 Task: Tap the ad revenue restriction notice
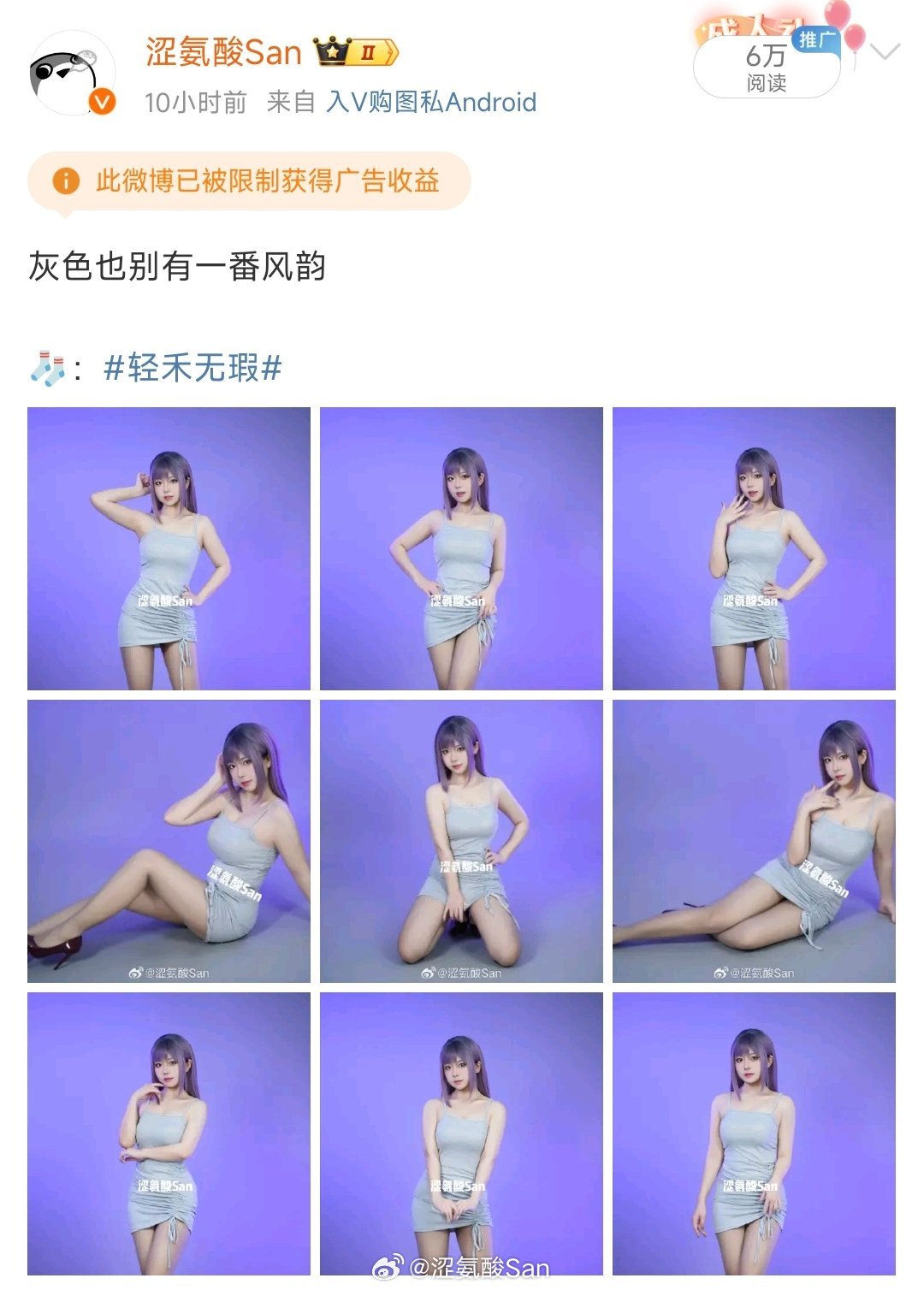(x=249, y=180)
